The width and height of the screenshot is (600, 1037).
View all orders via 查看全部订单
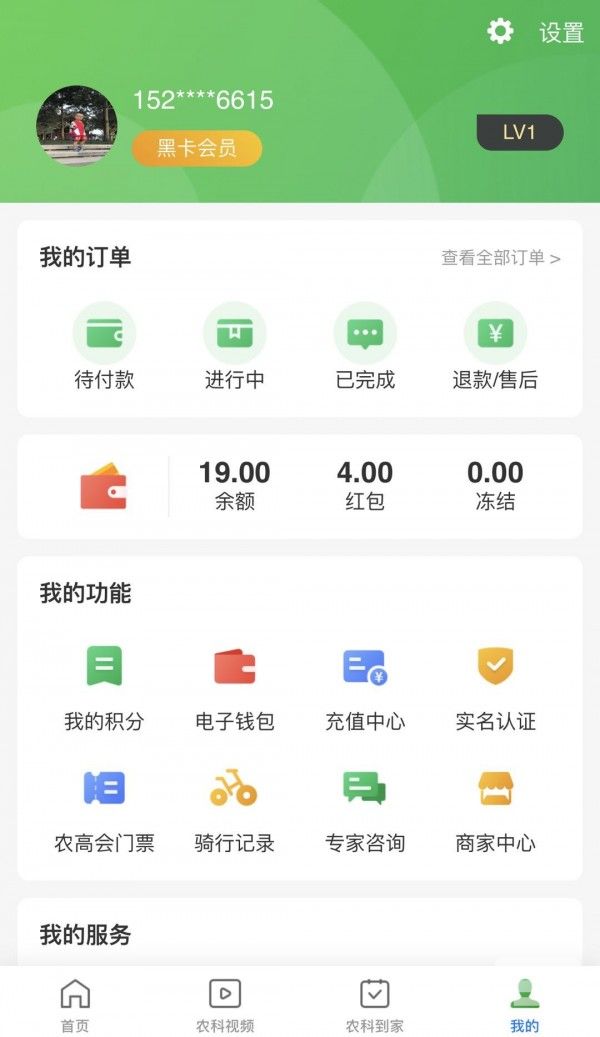pos(500,258)
